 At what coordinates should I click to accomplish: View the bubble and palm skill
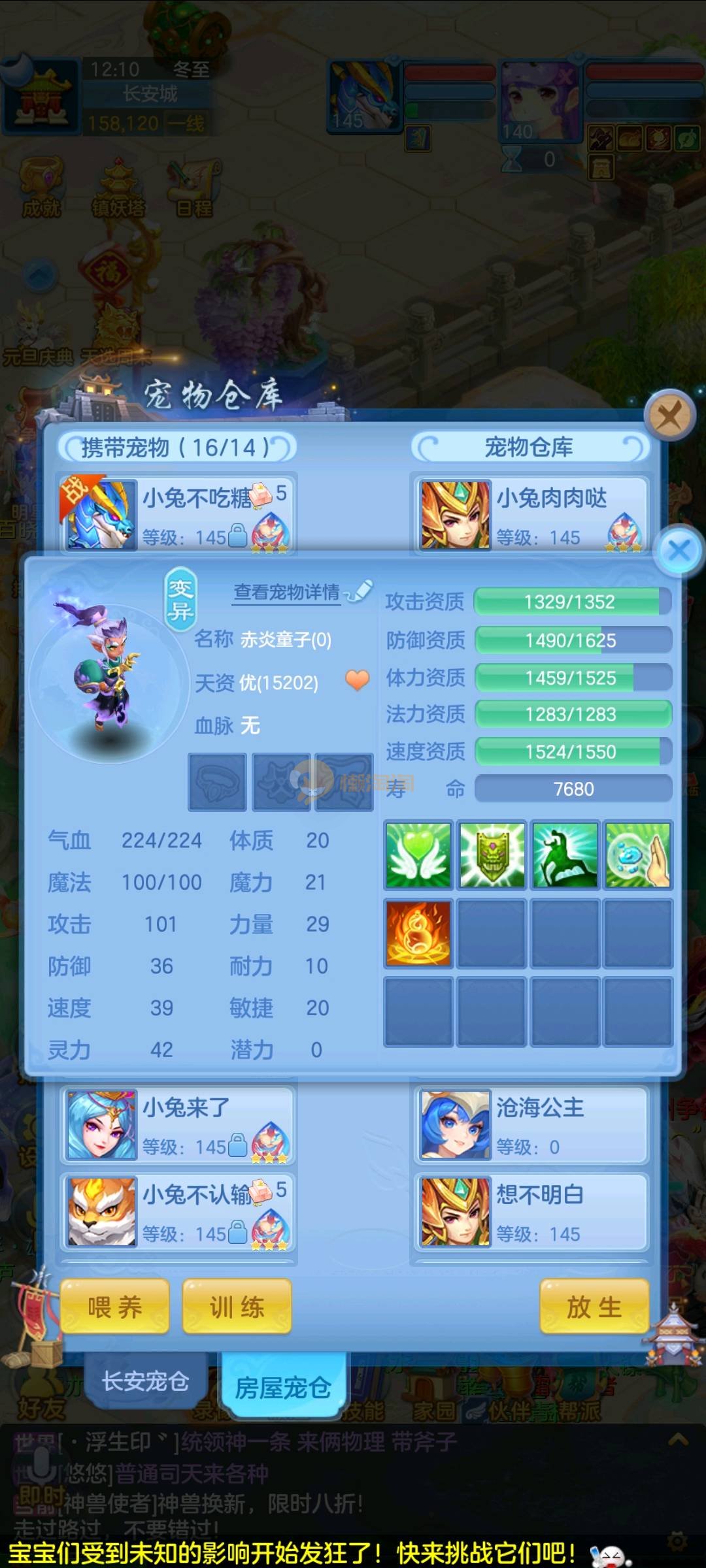pyautogui.click(x=638, y=855)
